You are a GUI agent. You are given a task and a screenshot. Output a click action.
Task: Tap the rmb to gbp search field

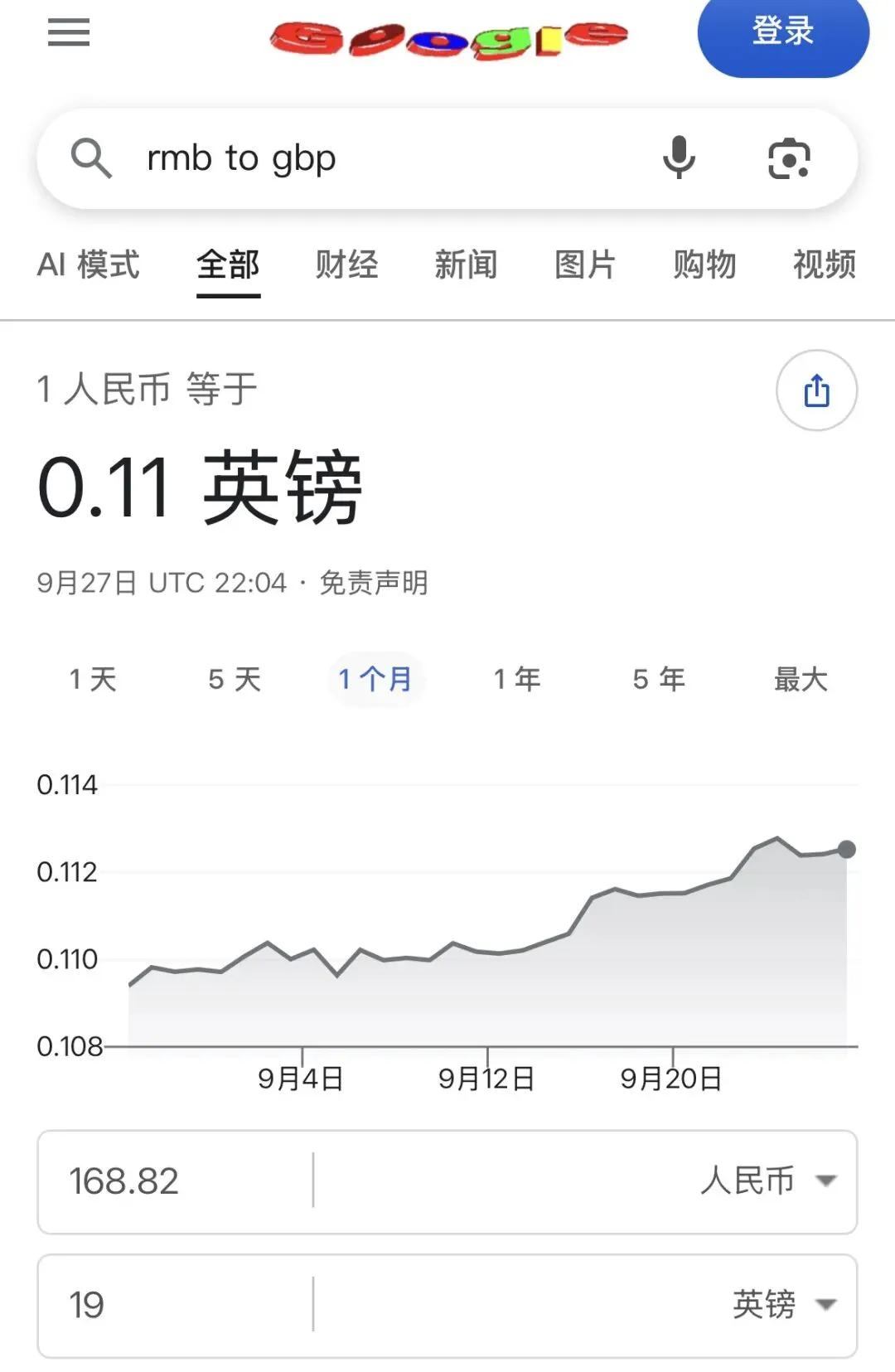(381, 158)
